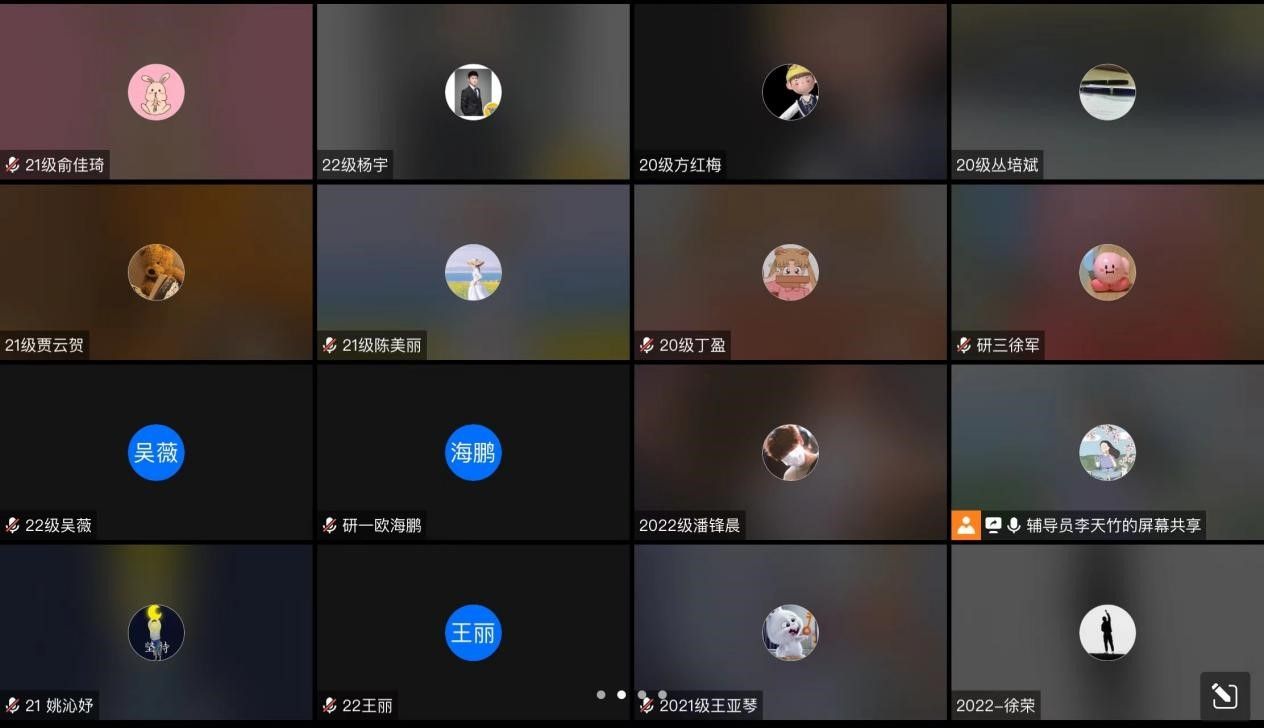Viewport: 1264px width, 728px height.
Task: Tap 2021级王亚琴's video tile
Action: (x=790, y=632)
